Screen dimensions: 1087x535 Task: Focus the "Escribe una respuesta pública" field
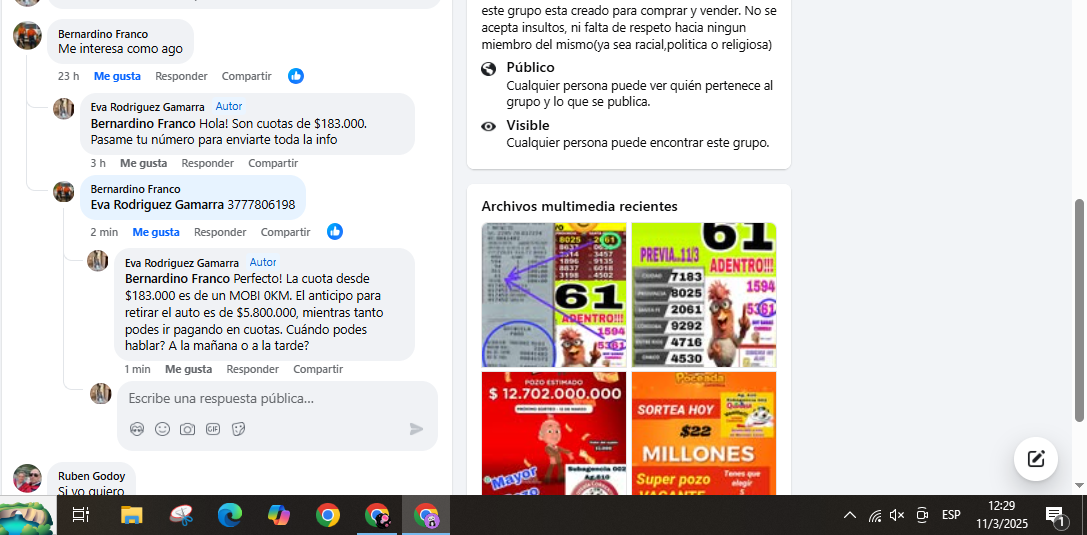260,398
